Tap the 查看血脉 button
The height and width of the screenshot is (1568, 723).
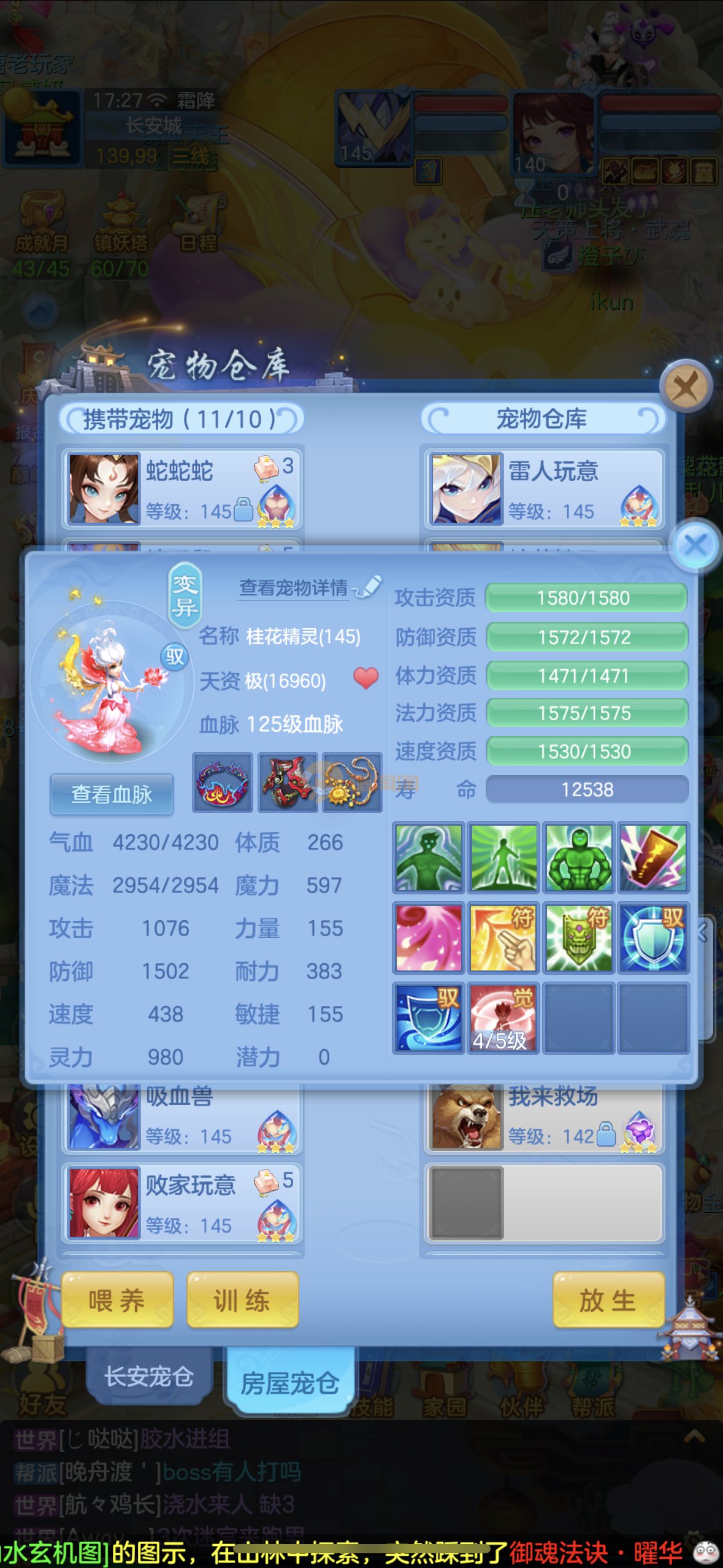click(x=112, y=794)
